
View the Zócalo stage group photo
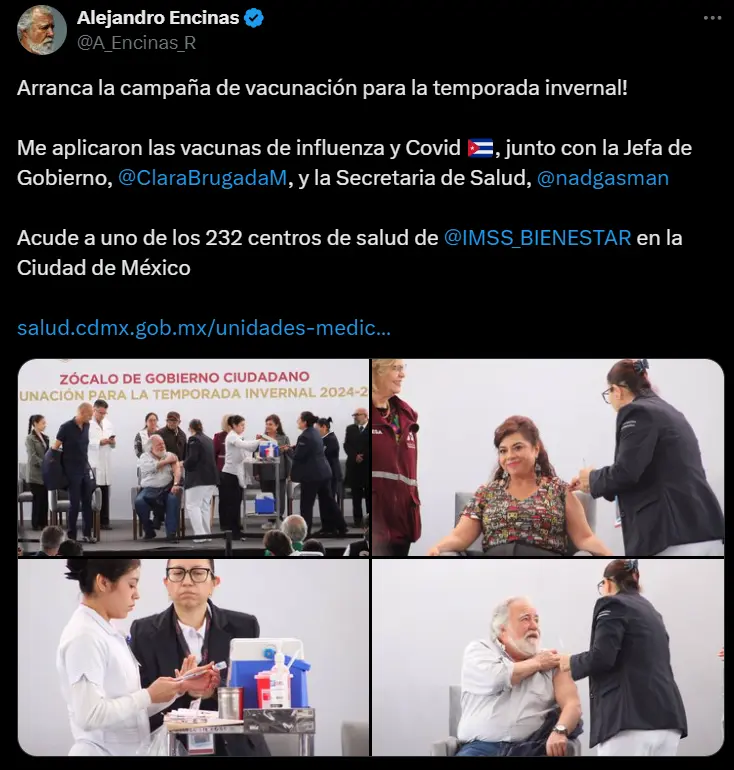pos(193,457)
